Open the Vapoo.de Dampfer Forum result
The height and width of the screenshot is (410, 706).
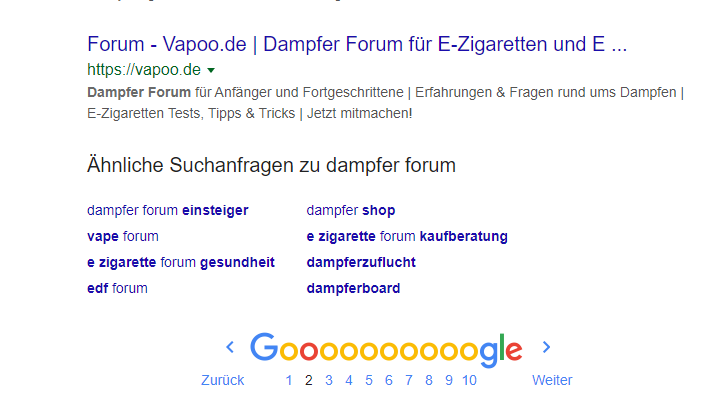coord(357,45)
